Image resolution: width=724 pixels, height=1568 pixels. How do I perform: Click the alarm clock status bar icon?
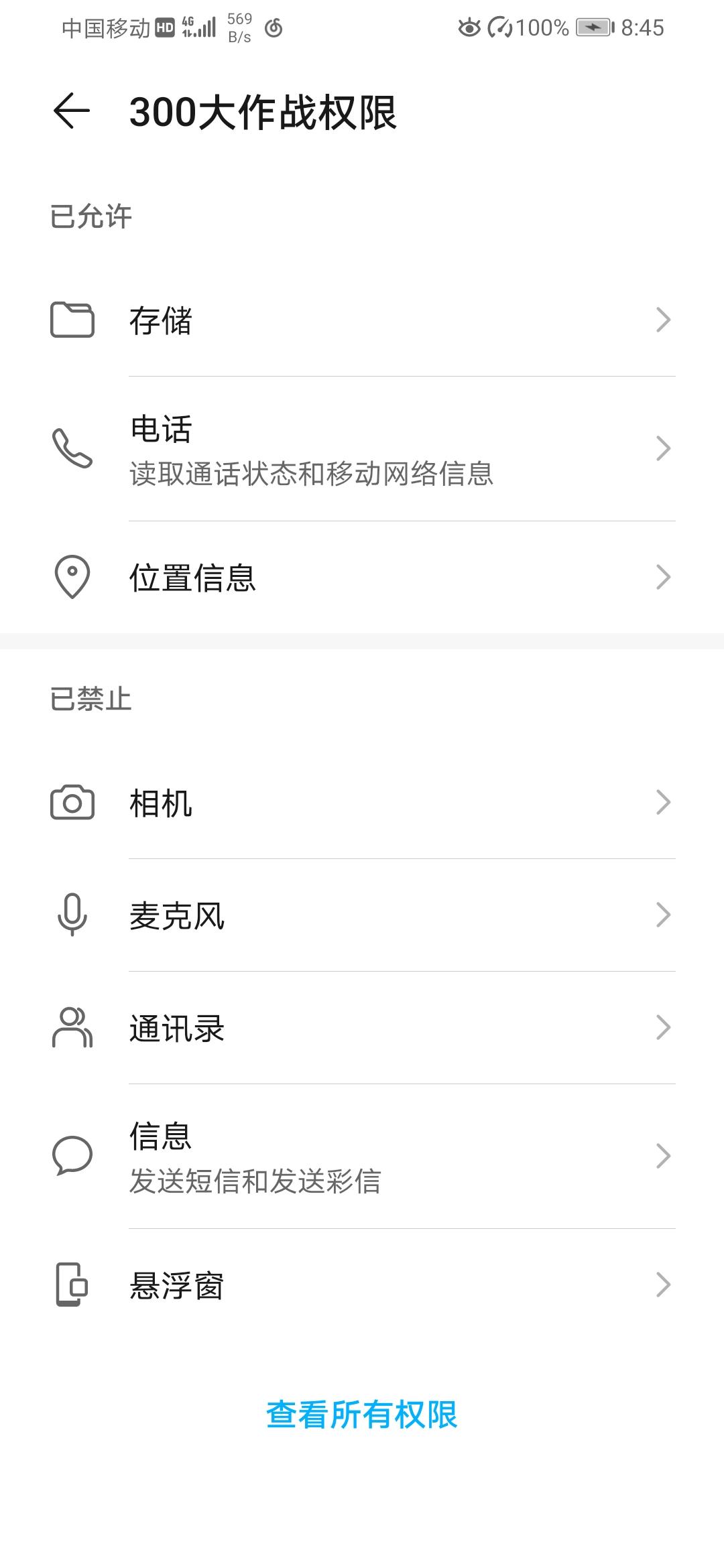[274, 28]
